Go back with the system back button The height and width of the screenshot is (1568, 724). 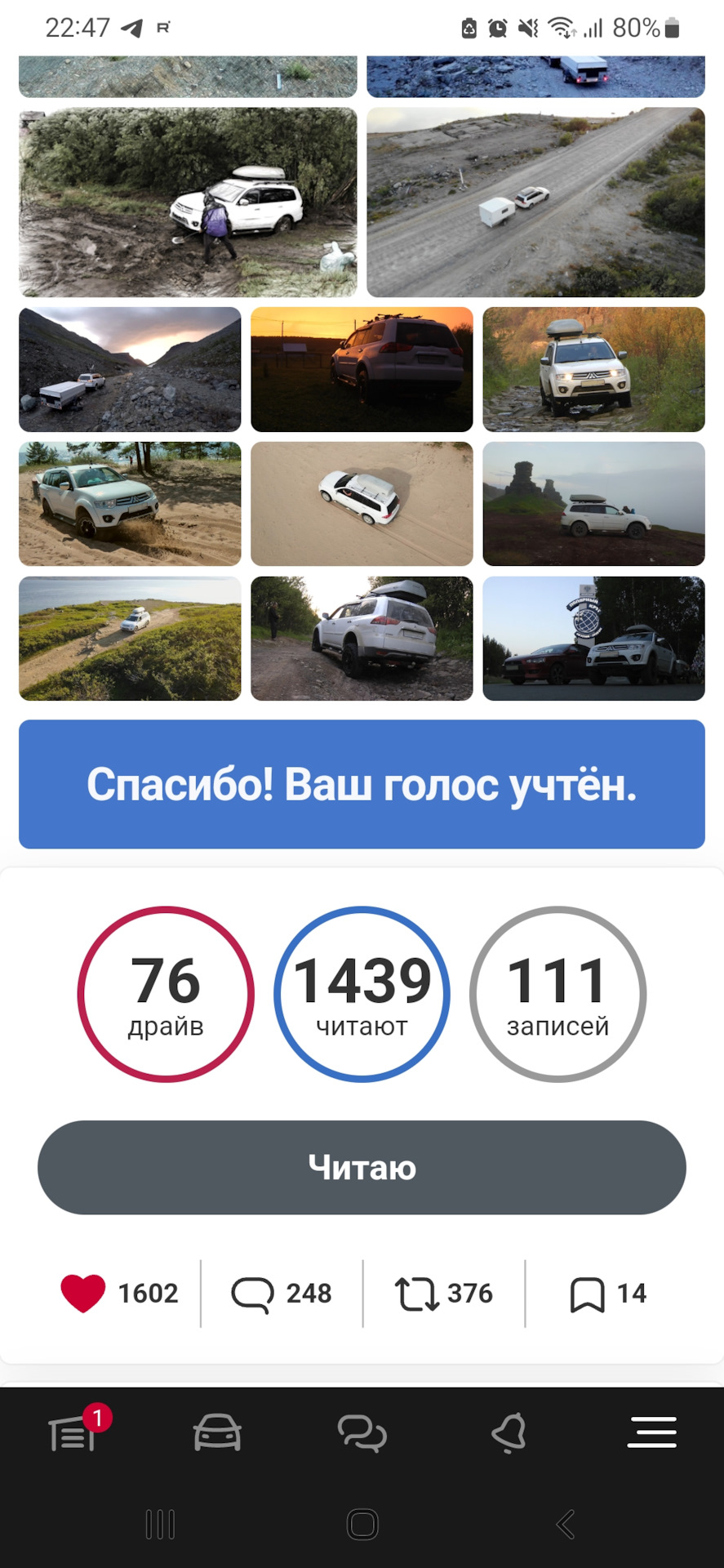coord(565,1524)
